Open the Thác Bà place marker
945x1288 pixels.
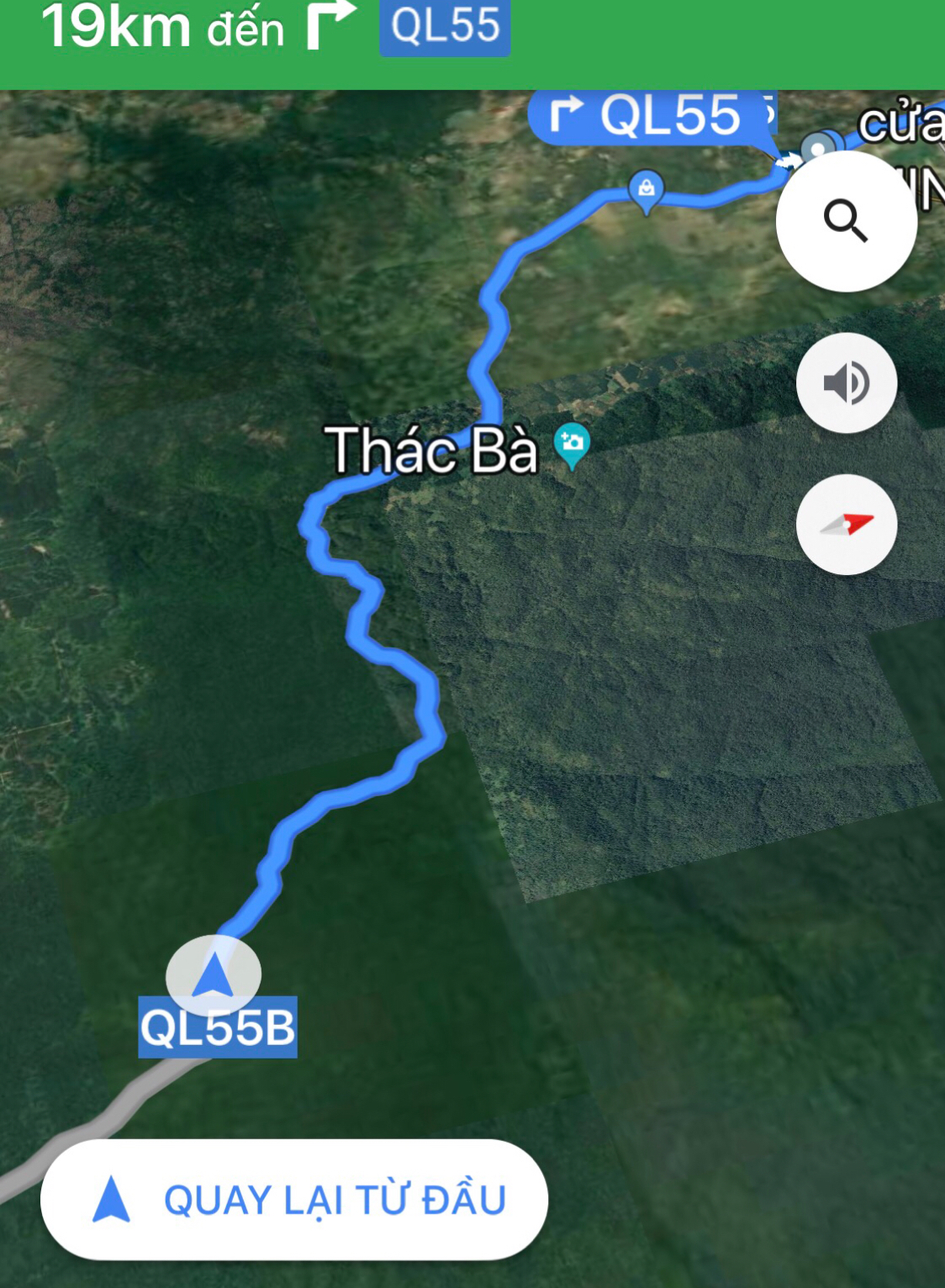(573, 443)
